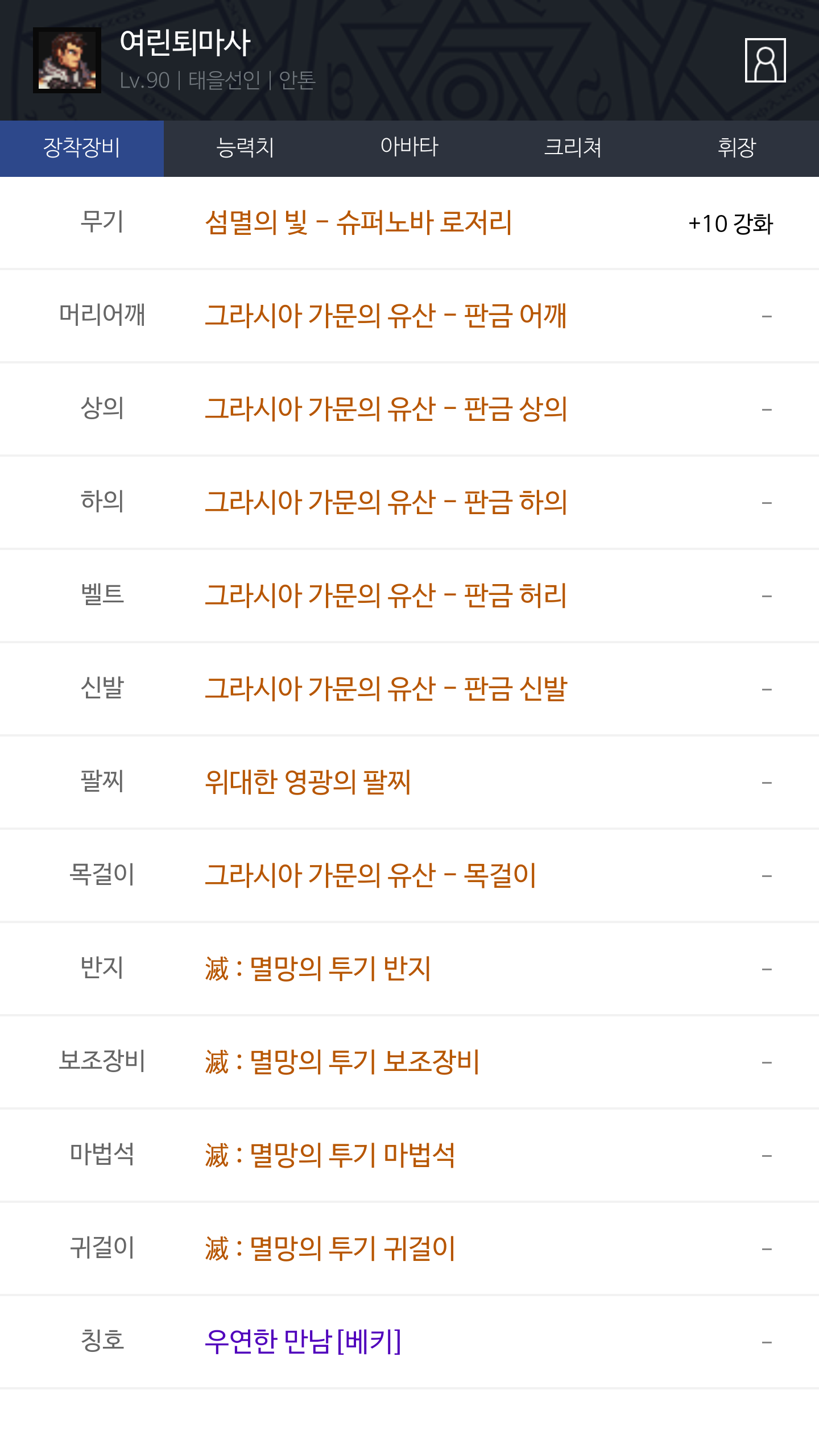Open the character profile icon
The image size is (819, 1456).
765,60
